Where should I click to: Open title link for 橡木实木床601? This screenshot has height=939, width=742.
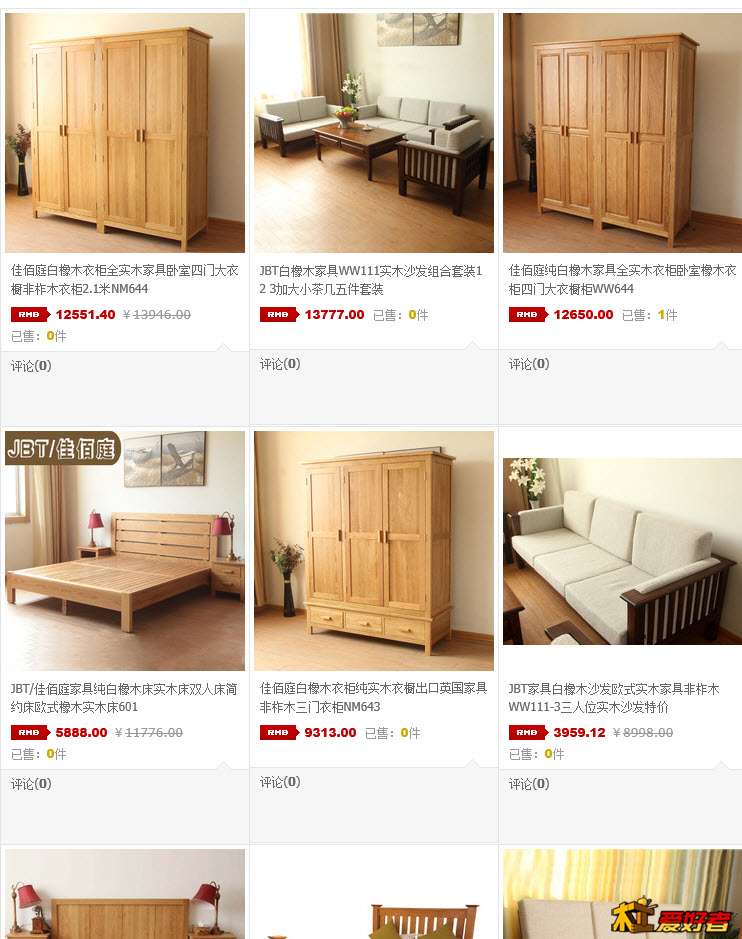pos(124,697)
